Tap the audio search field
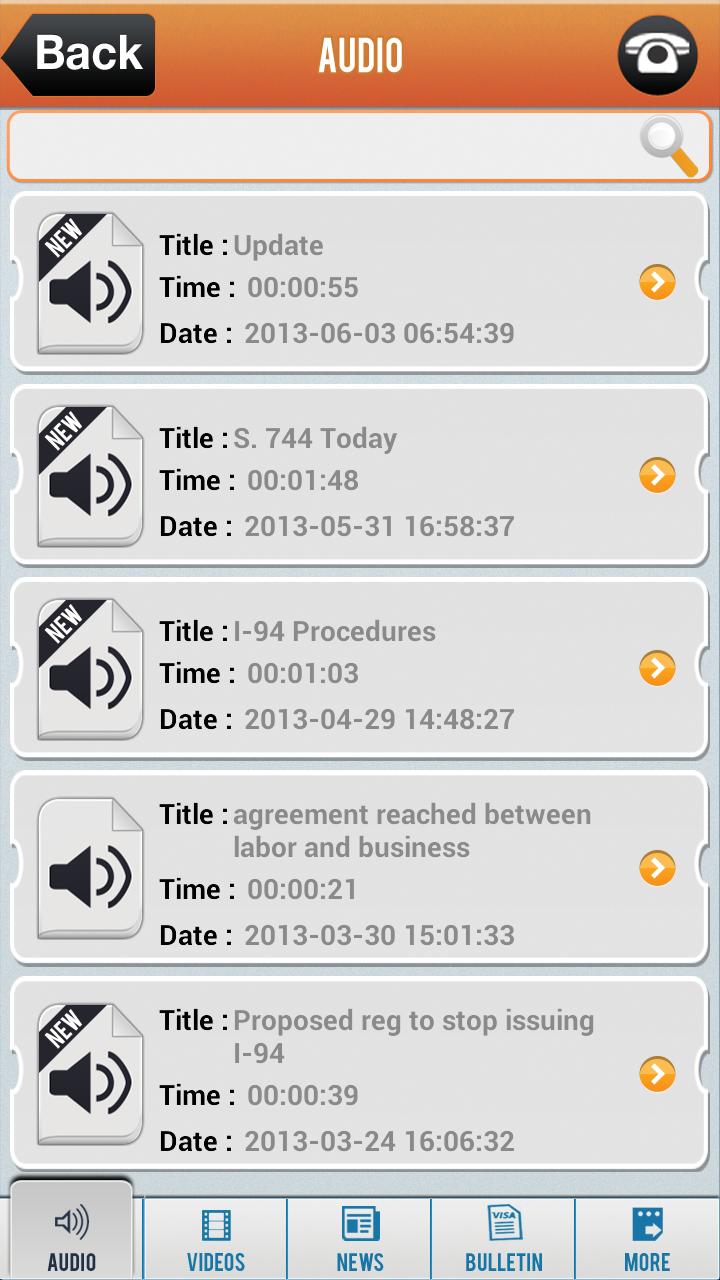Viewport: 720px width, 1280px height. [x=320, y=147]
